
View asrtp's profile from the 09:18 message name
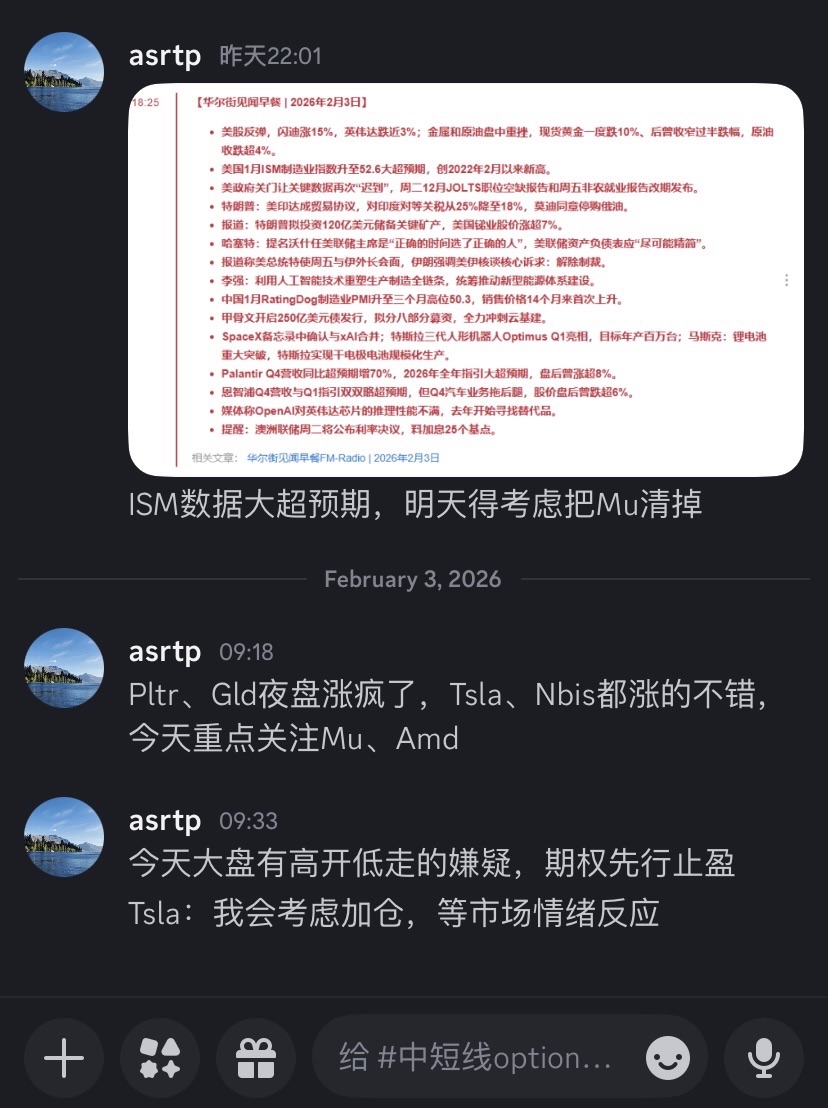165,652
